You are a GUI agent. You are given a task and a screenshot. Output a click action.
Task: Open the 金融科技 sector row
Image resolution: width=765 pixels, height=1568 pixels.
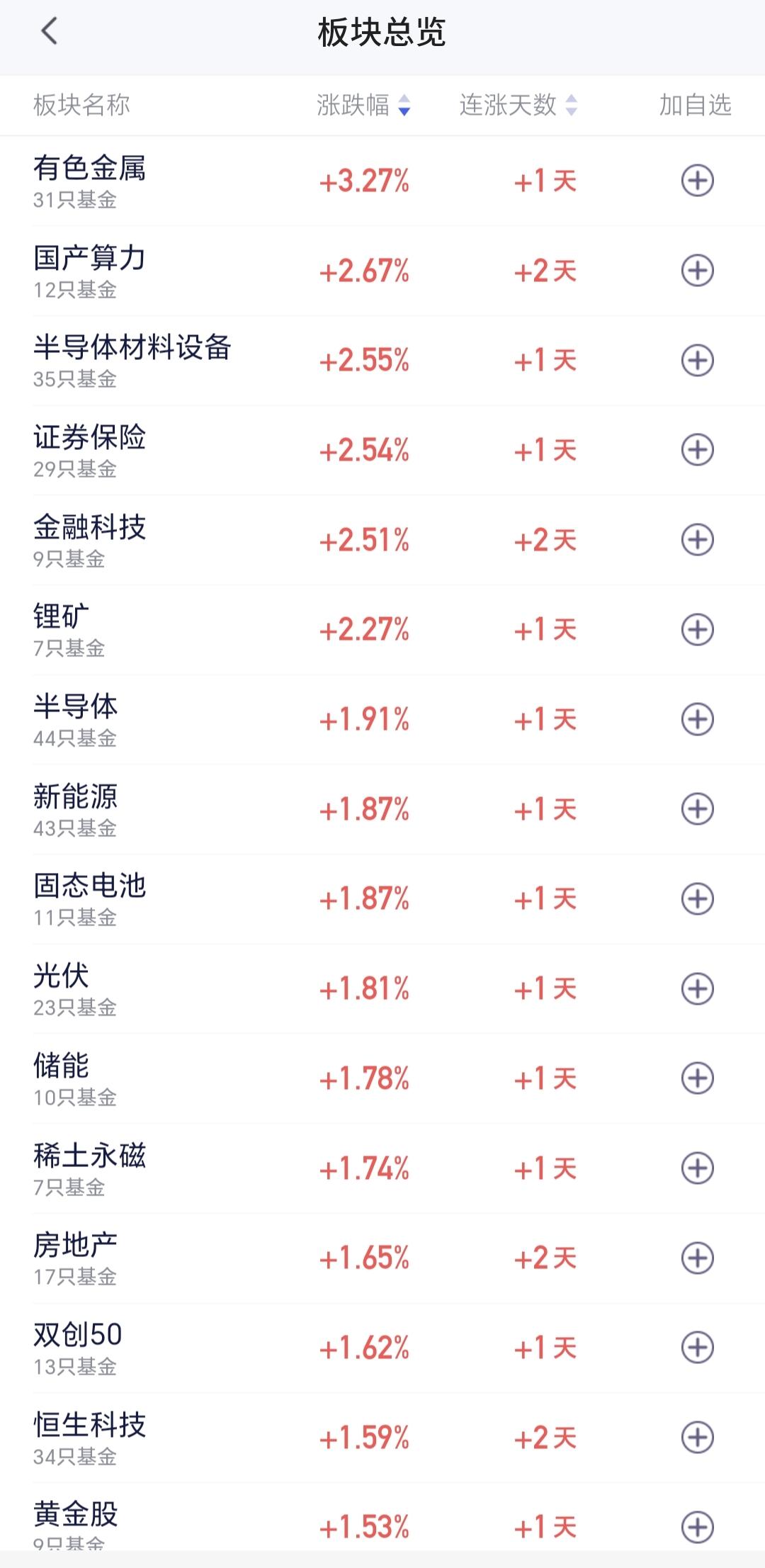pyautogui.click(x=382, y=540)
